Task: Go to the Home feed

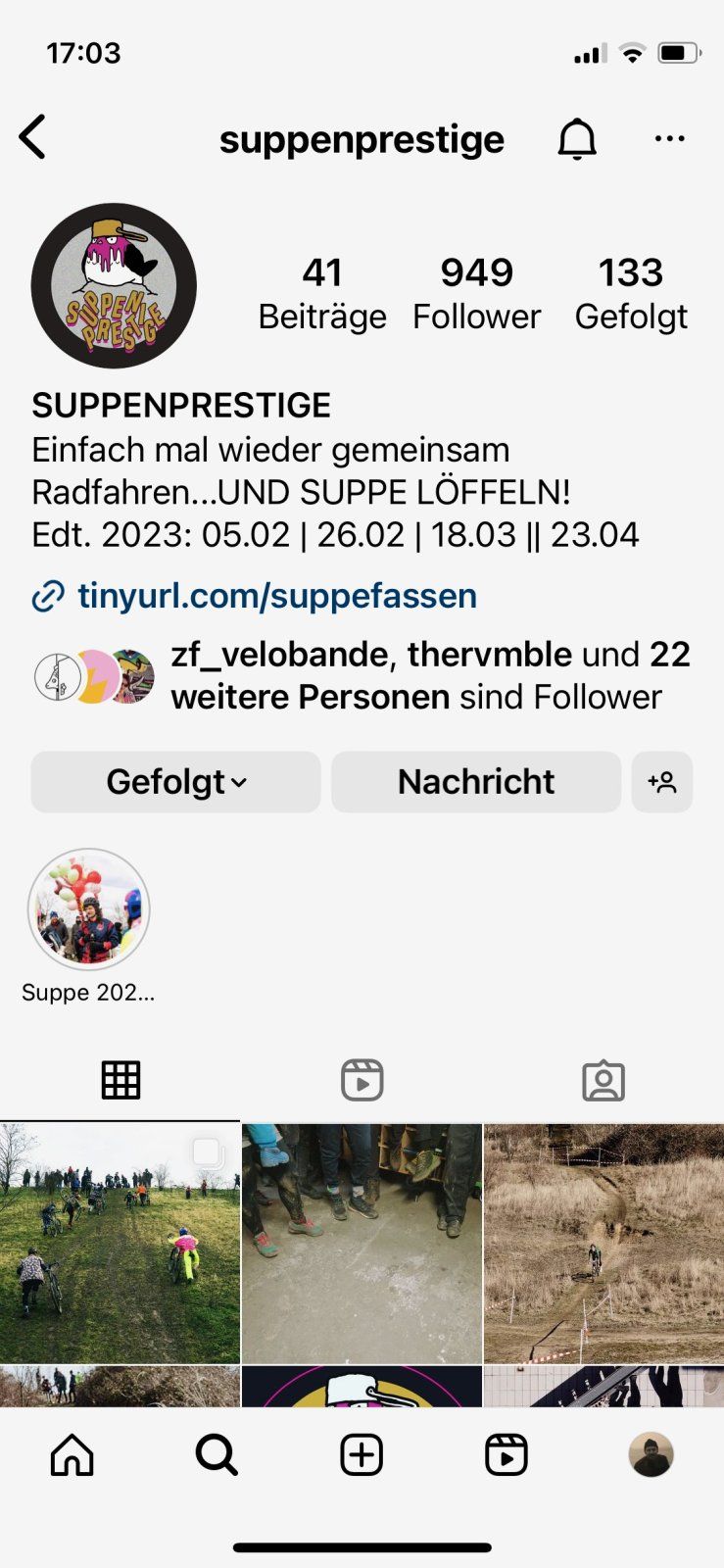Action: 72,1455
